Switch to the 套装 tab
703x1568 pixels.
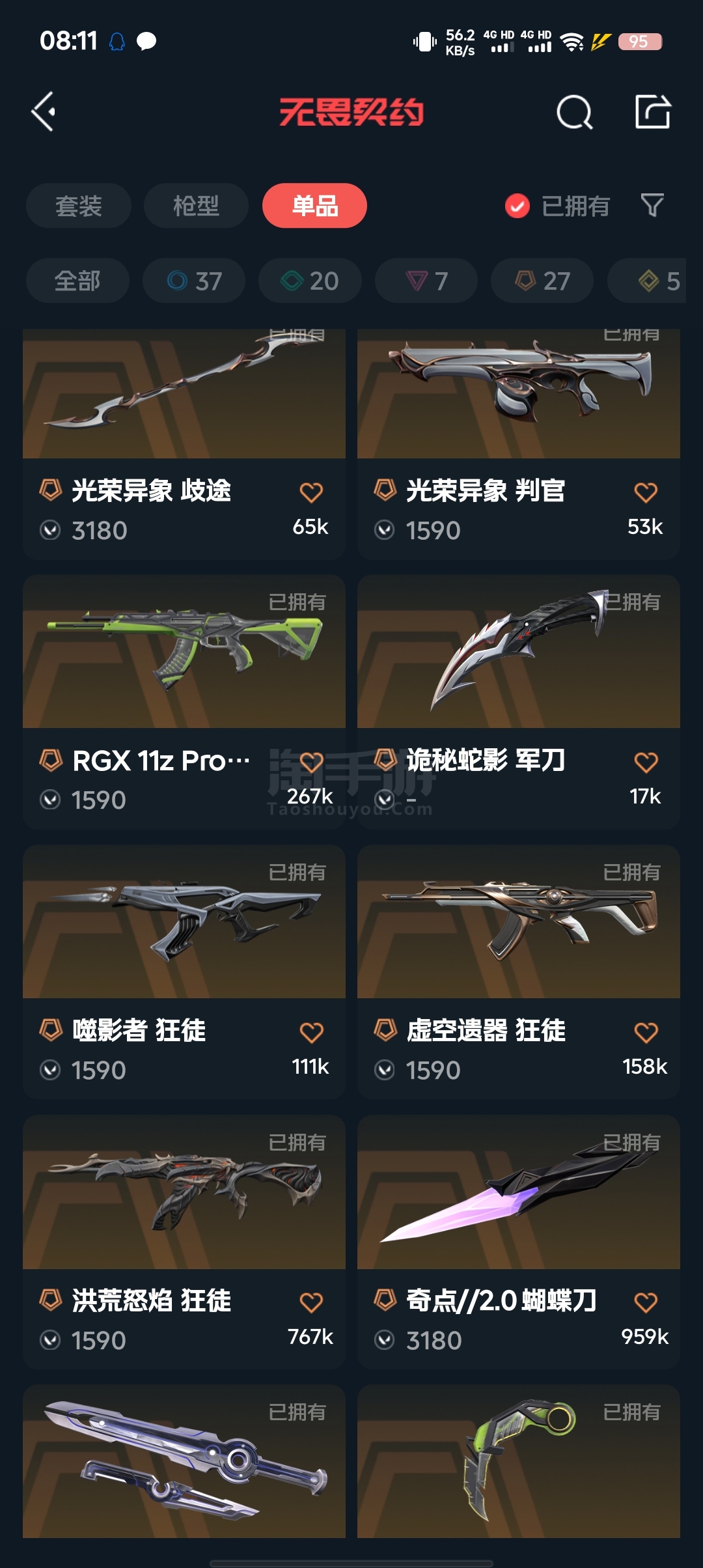78,206
